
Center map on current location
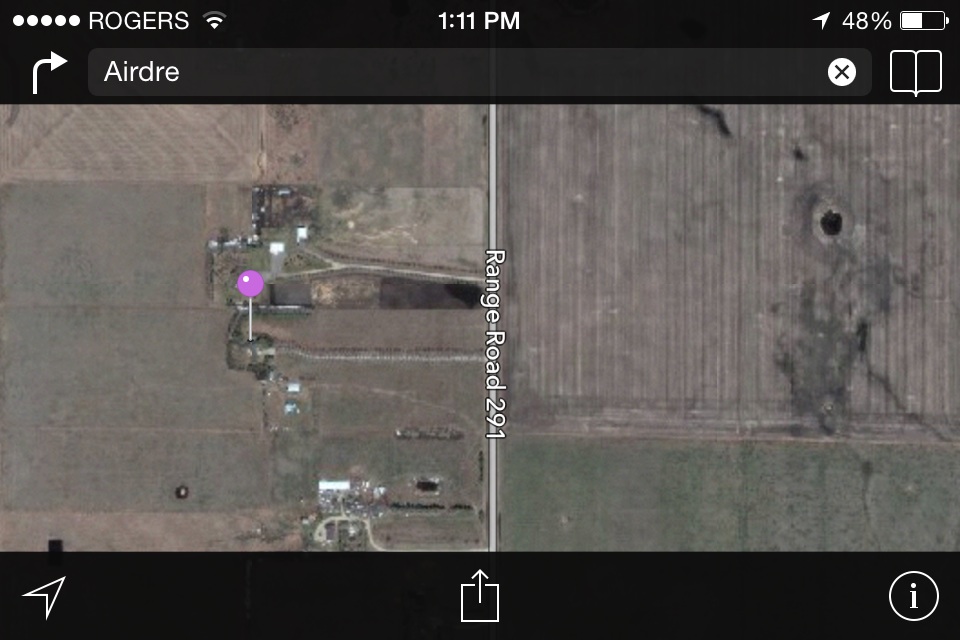pyautogui.click(x=44, y=597)
